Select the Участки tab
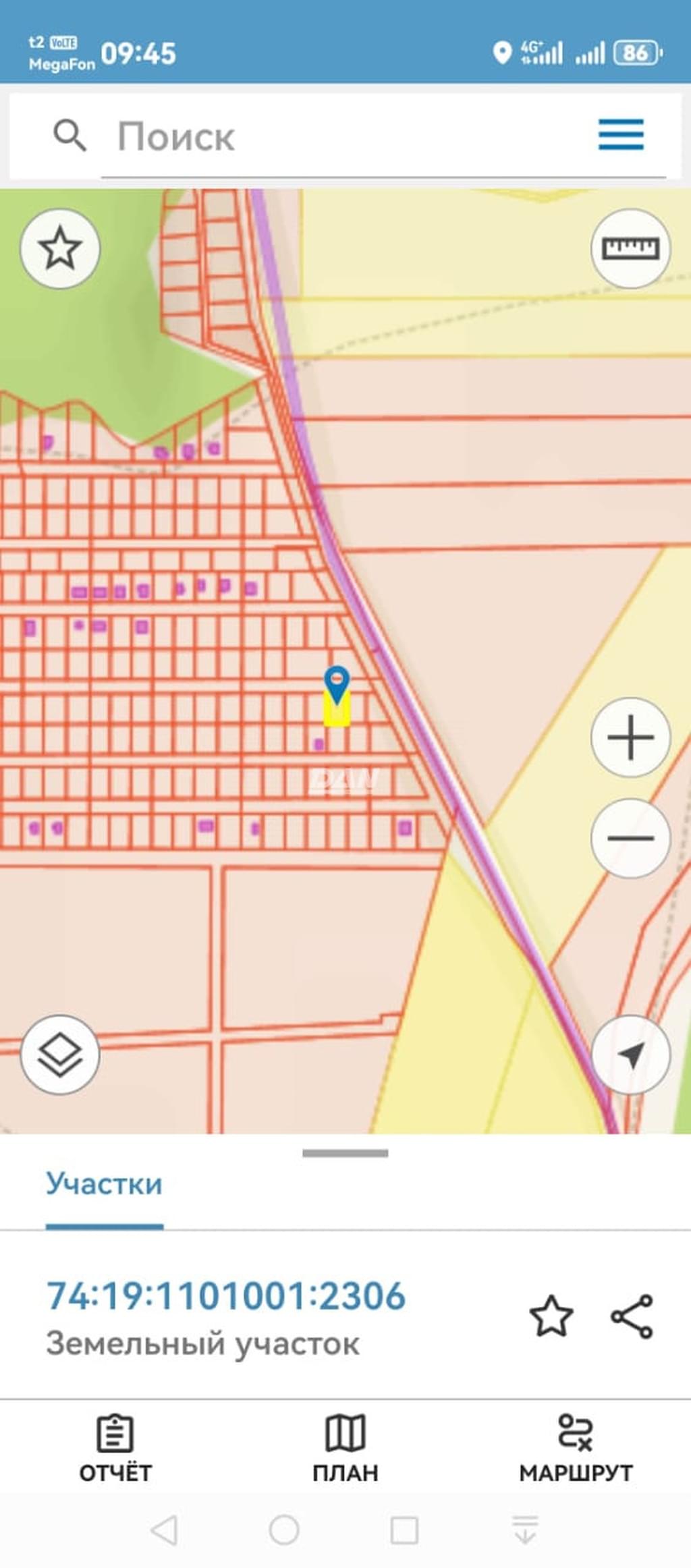The width and height of the screenshot is (691, 1568). click(x=104, y=1184)
